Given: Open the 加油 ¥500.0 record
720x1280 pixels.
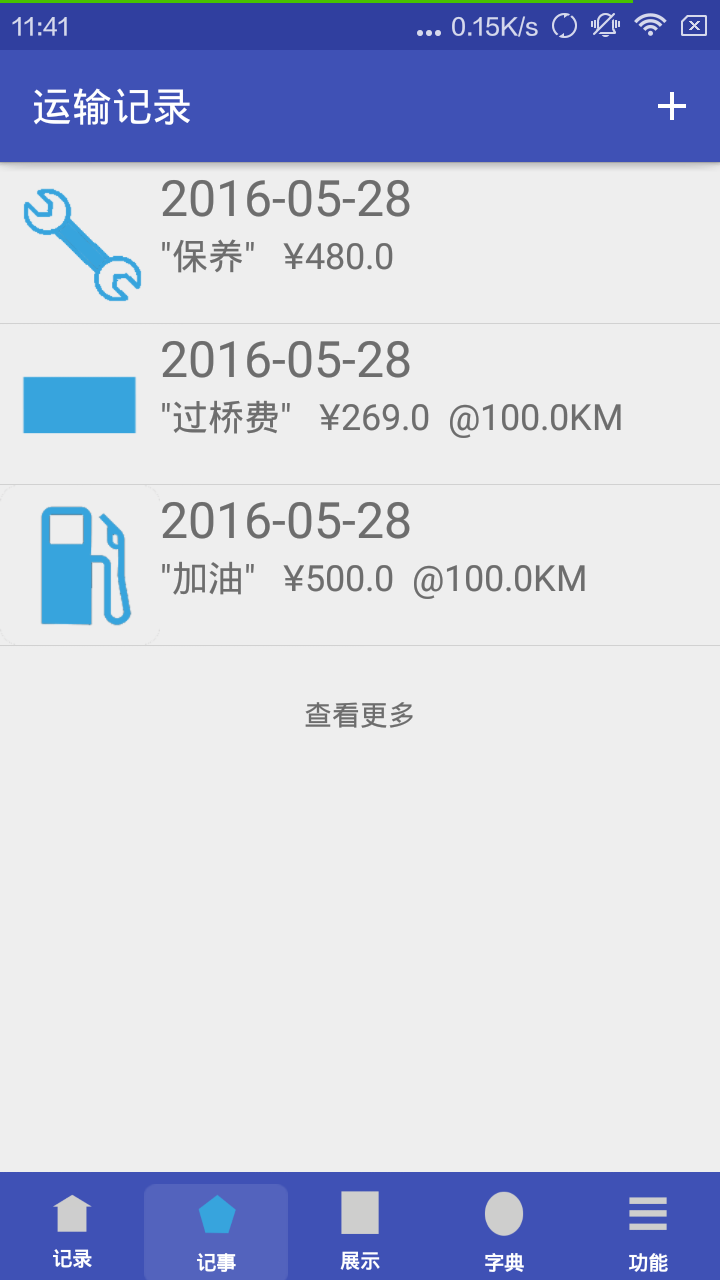Looking at the screenshot, I should 360,565.
